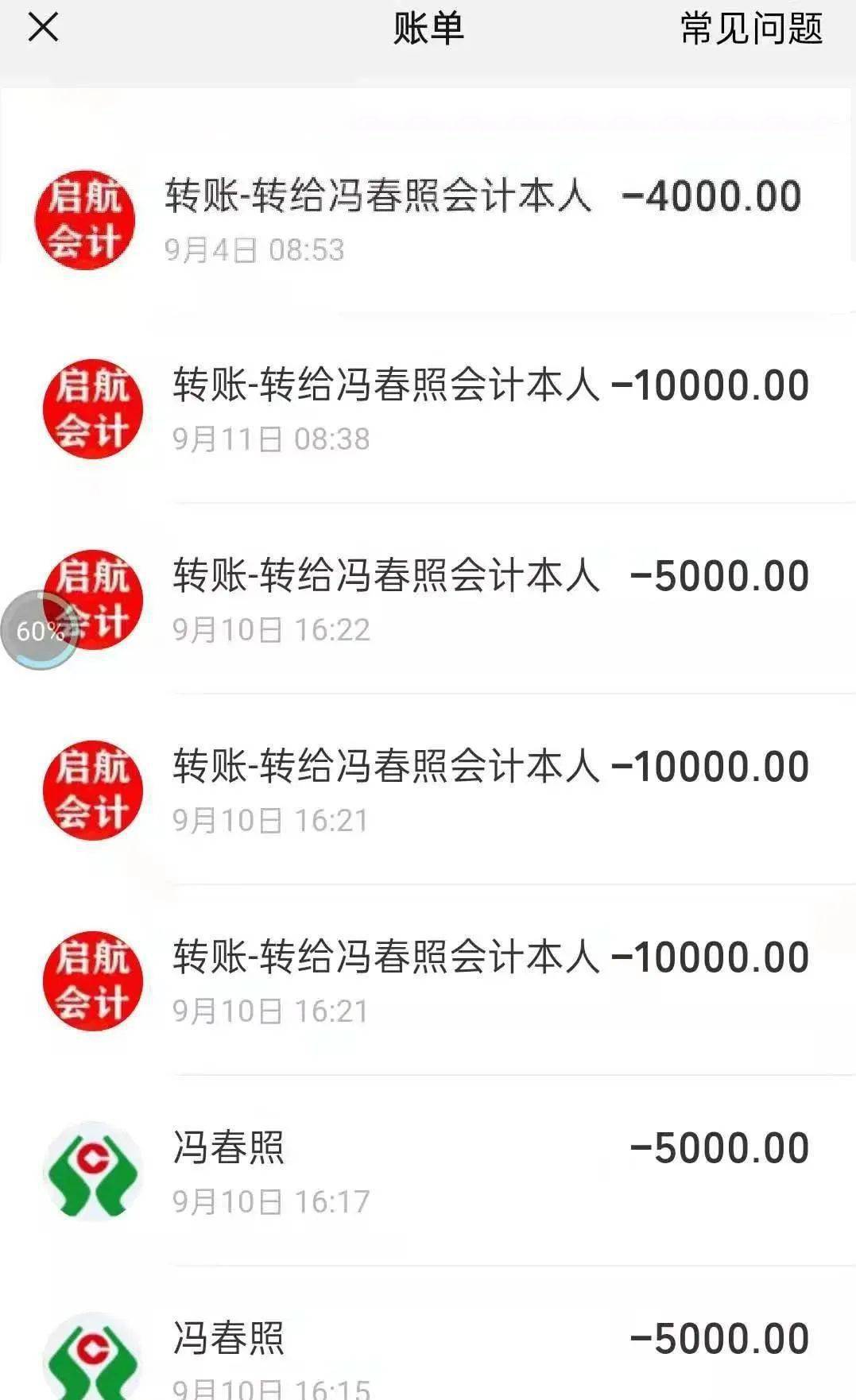Close the 账单 page
Screen dimensions: 856x1400
coord(43,28)
